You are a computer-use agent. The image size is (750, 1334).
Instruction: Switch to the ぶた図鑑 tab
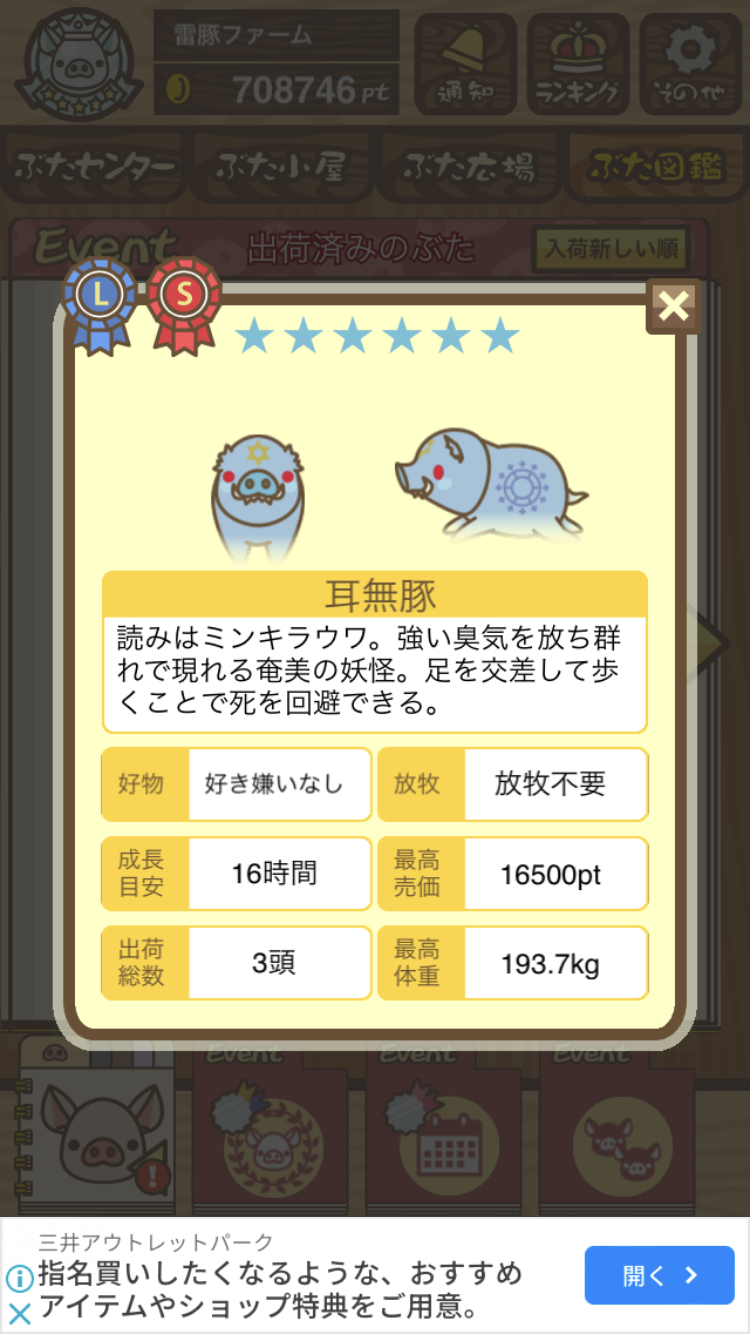[x=655, y=168]
